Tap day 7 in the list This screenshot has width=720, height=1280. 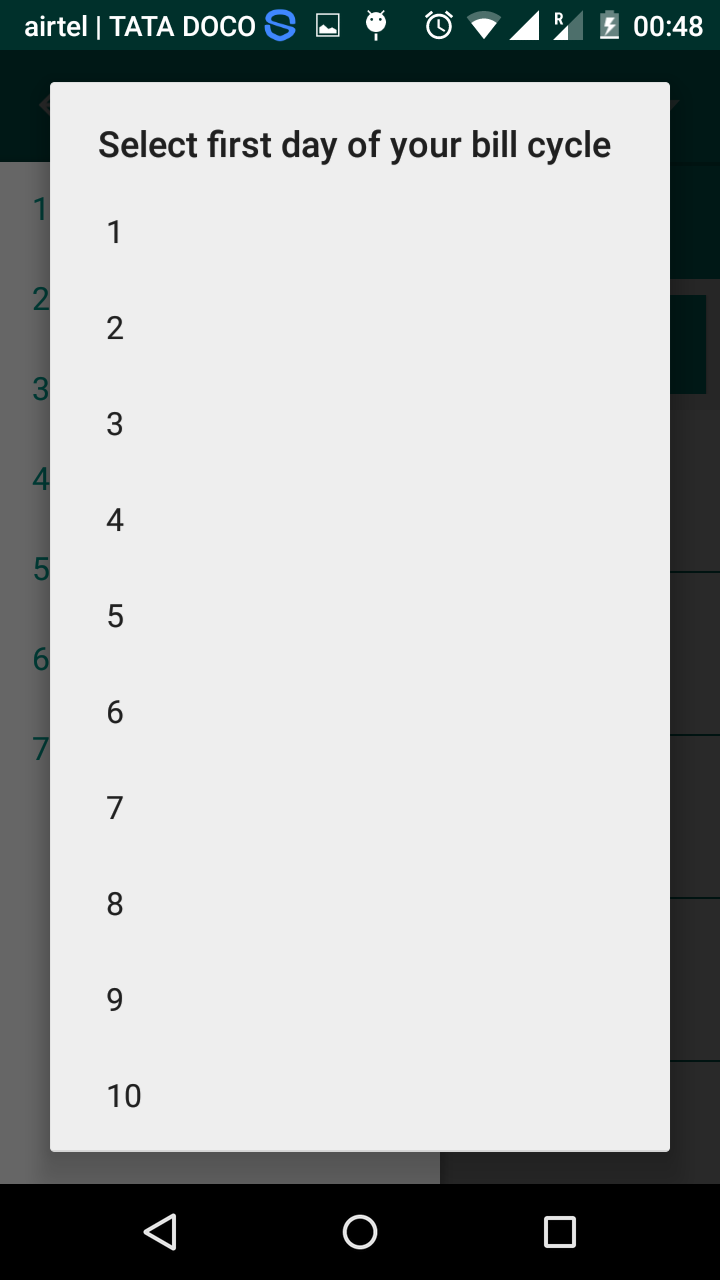(x=360, y=808)
